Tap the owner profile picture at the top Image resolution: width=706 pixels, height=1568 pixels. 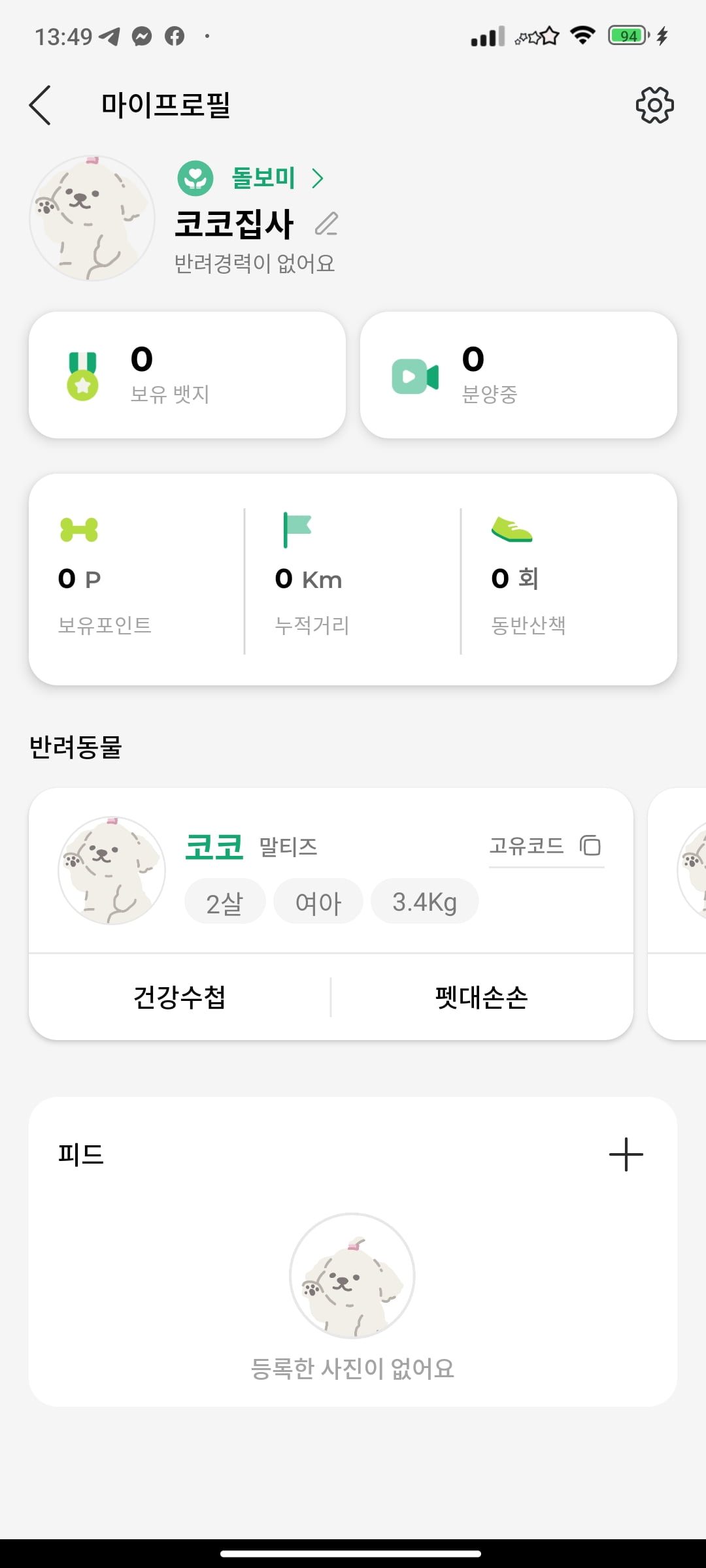click(x=92, y=218)
